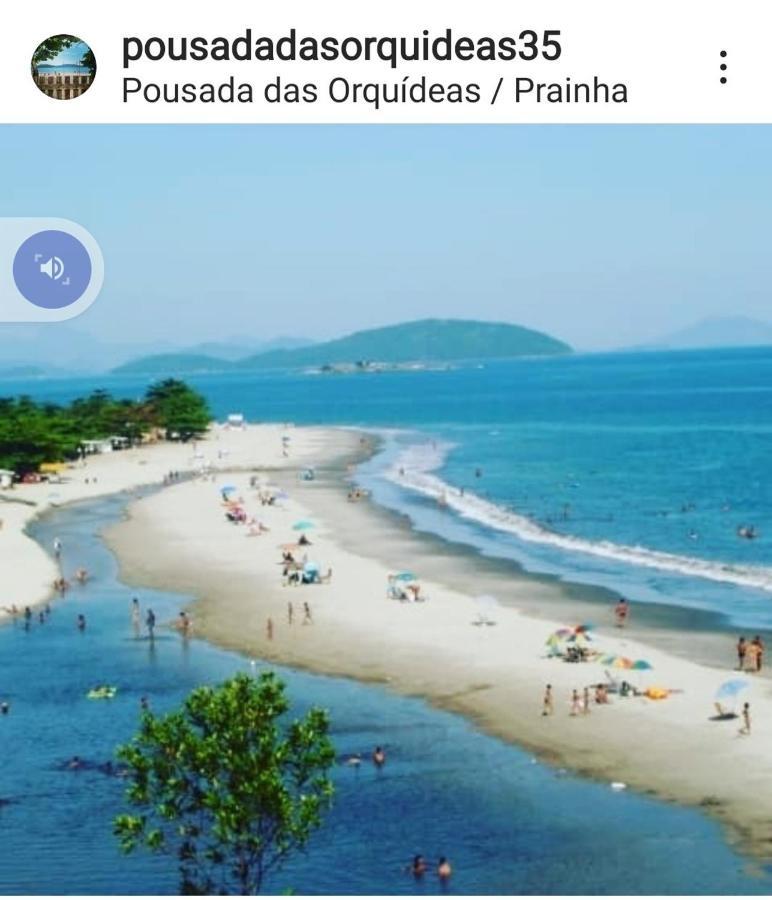
Task: Open the pousadadasorquideas35 username profile
Action: point(341,46)
